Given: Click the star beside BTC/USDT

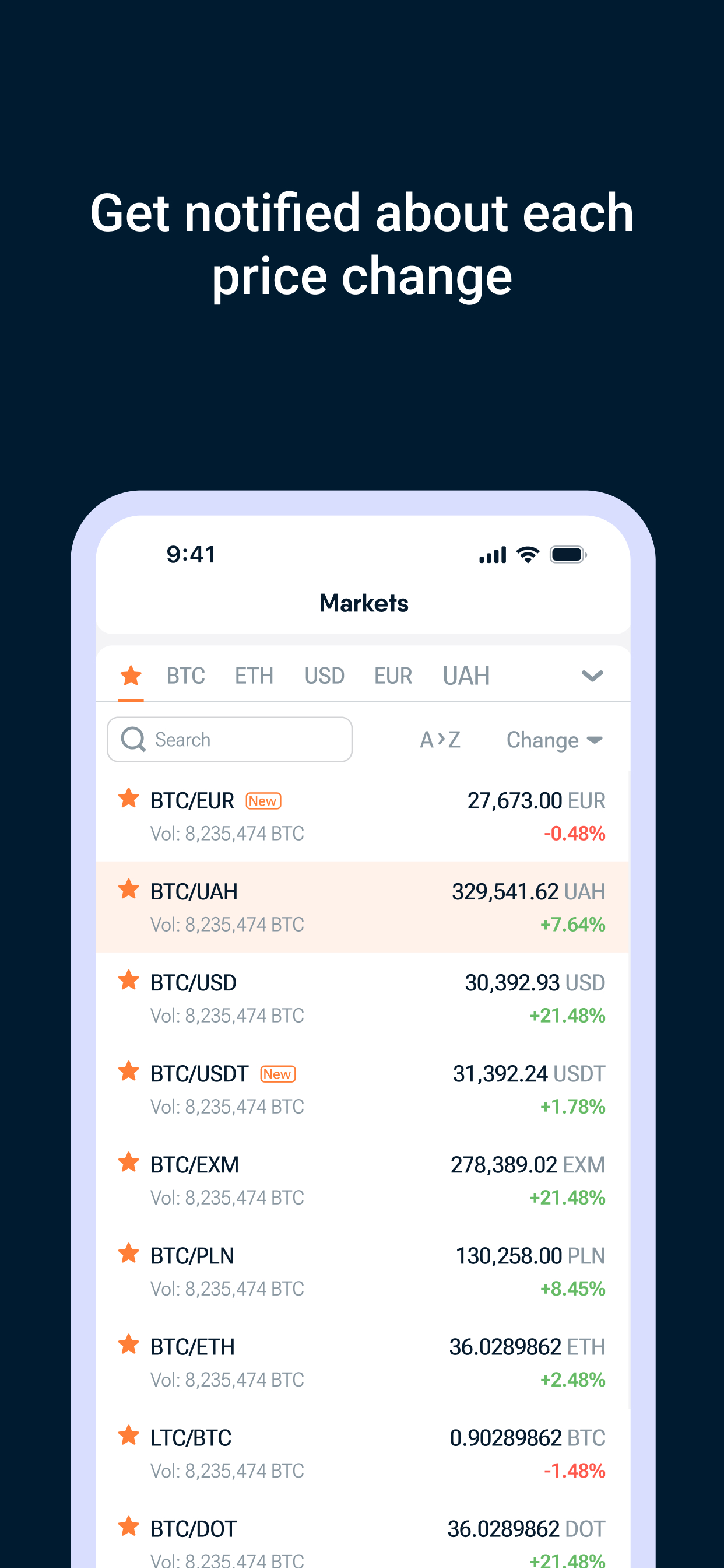Looking at the screenshot, I should [x=128, y=1072].
